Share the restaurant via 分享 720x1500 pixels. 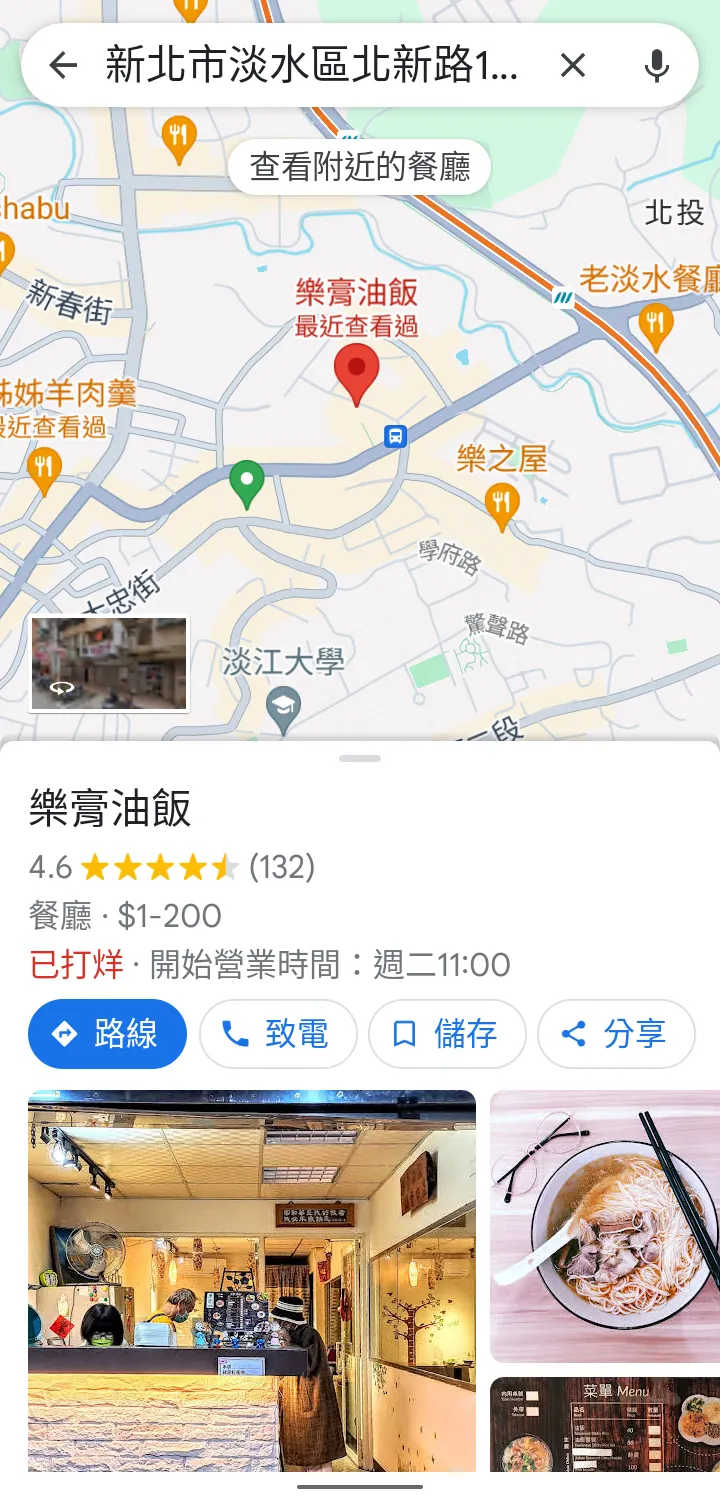616,1035
